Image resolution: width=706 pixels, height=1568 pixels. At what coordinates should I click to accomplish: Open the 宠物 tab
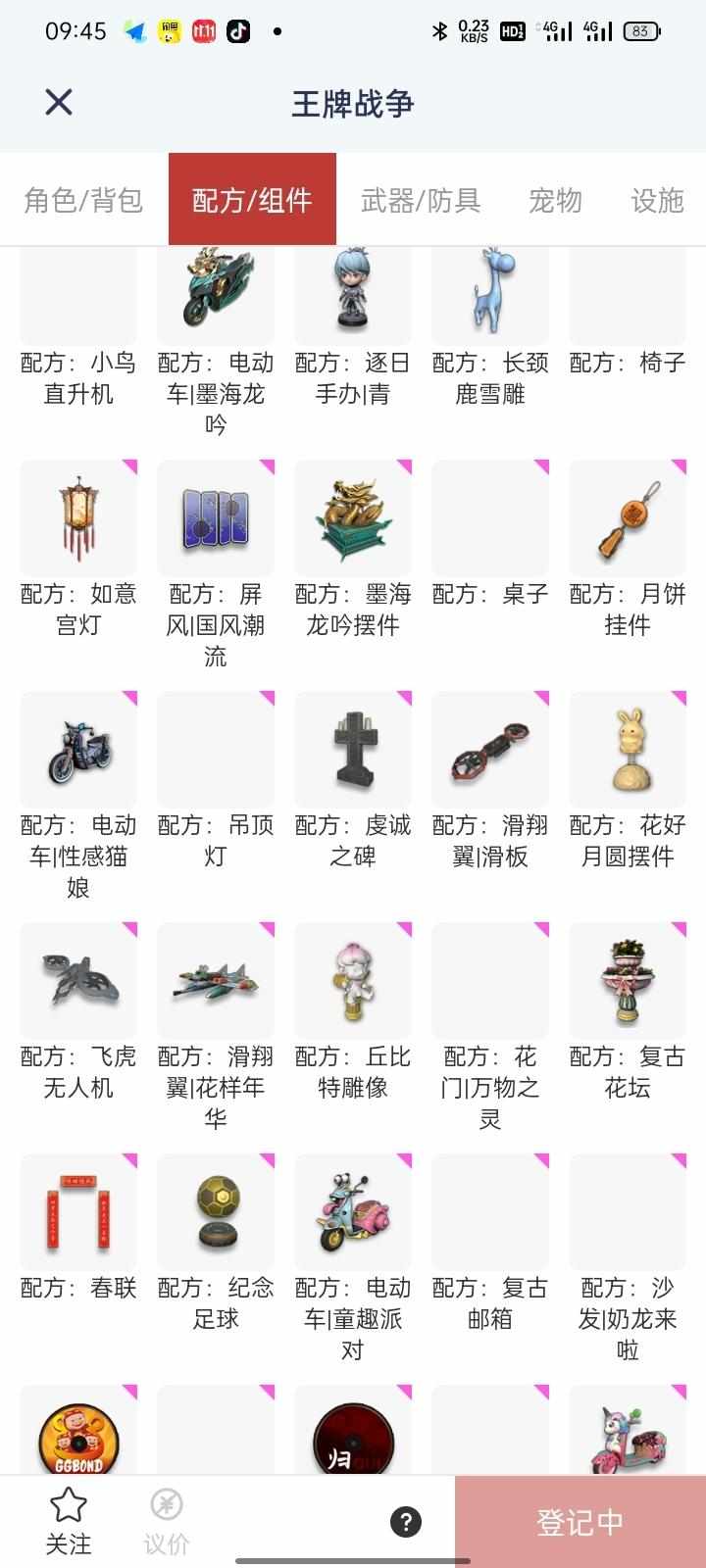click(x=555, y=201)
